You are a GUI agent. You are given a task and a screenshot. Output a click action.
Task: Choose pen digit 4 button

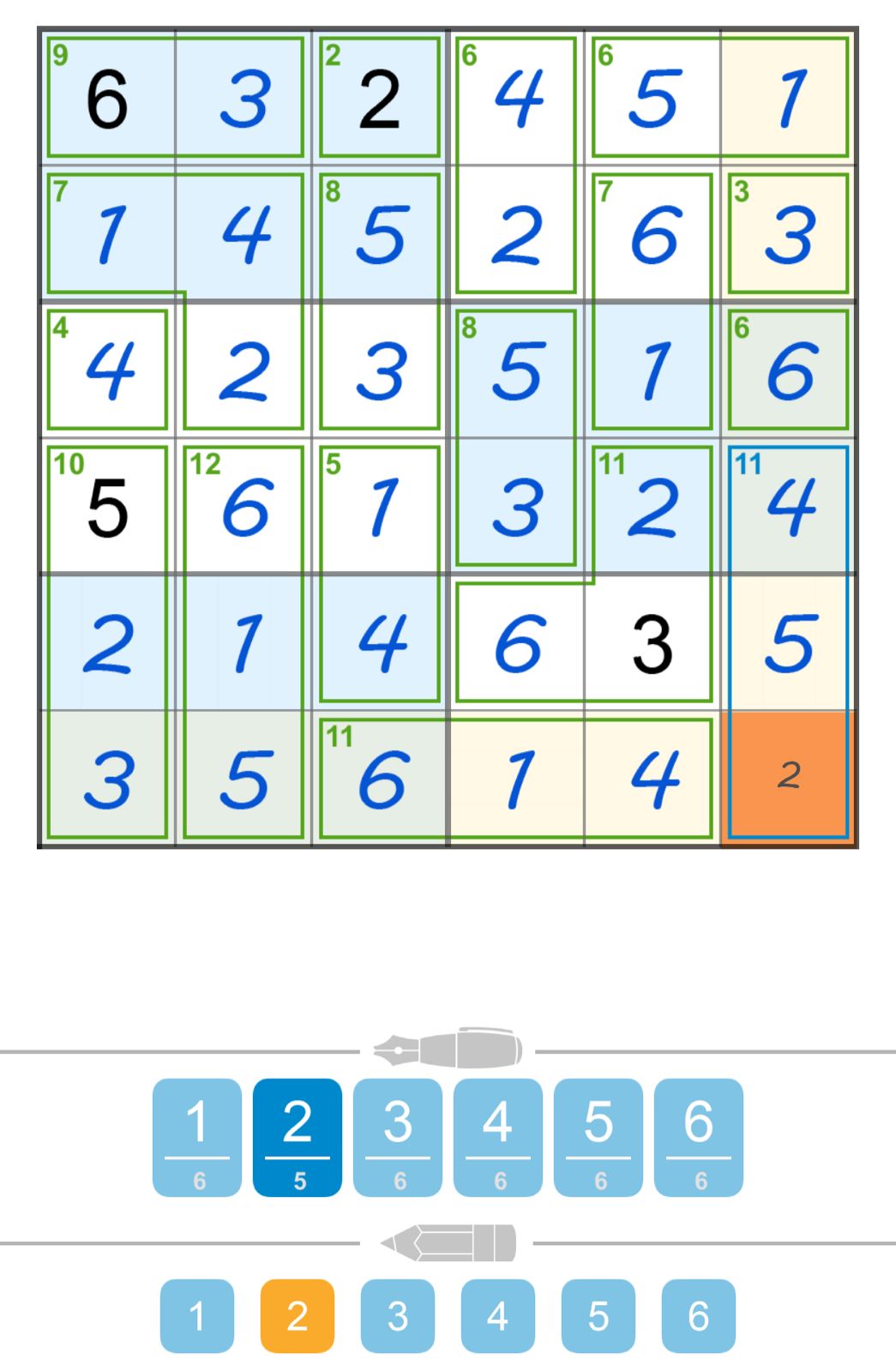[498, 1137]
